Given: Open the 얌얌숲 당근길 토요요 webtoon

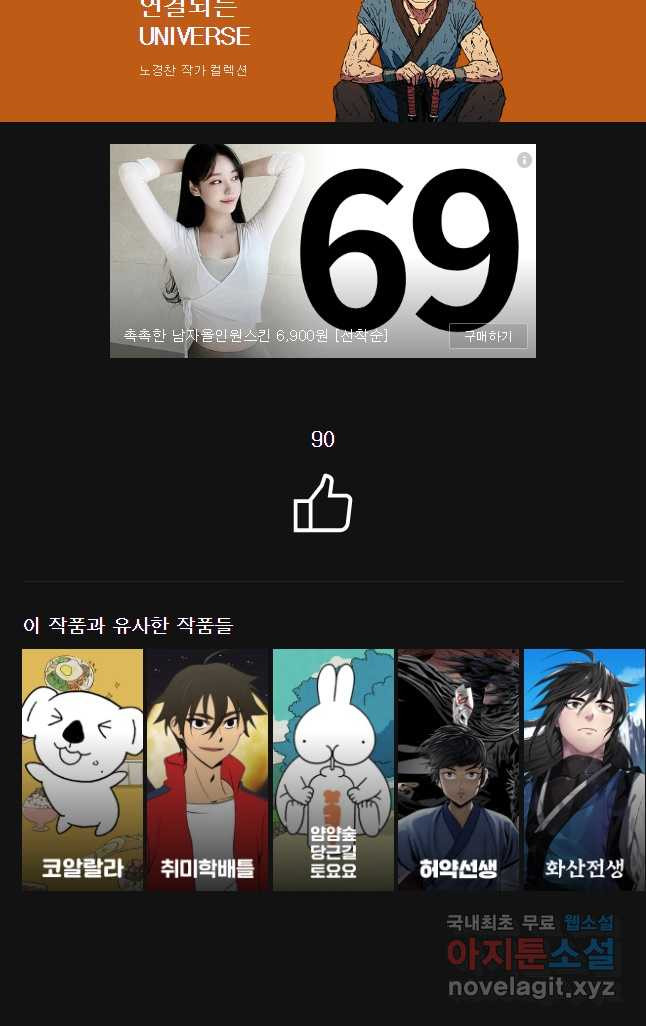Looking at the screenshot, I should coord(333,769).
